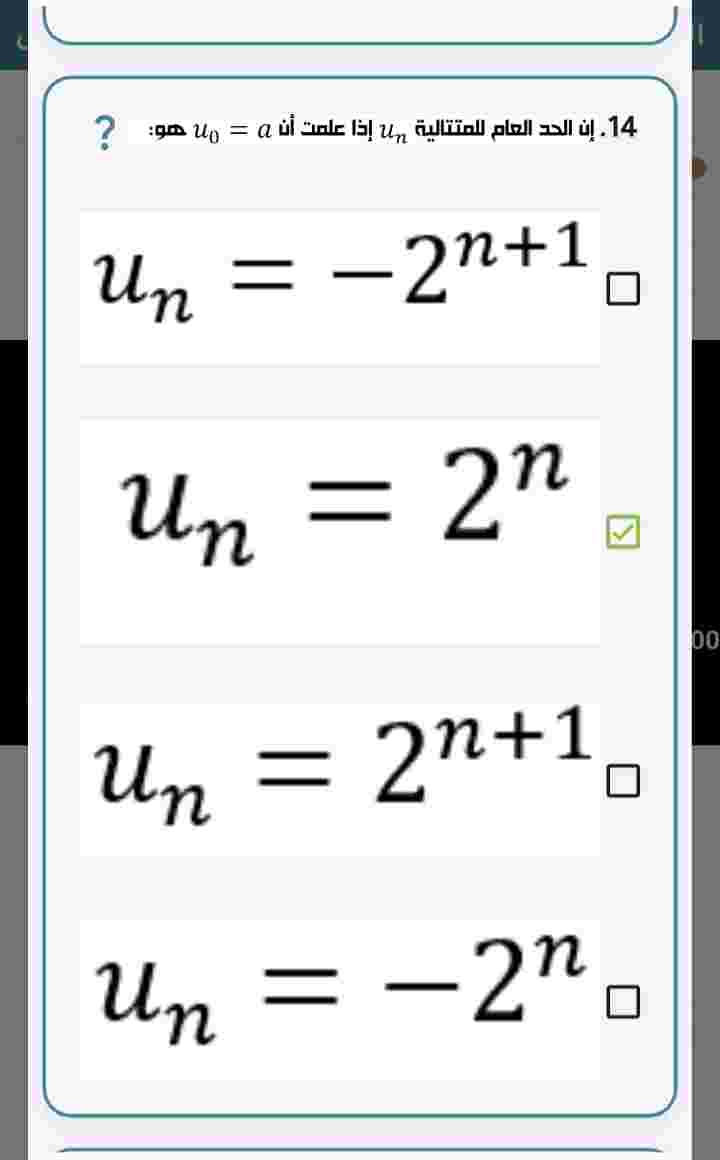Open the blue question mark help

coord(103,133)
